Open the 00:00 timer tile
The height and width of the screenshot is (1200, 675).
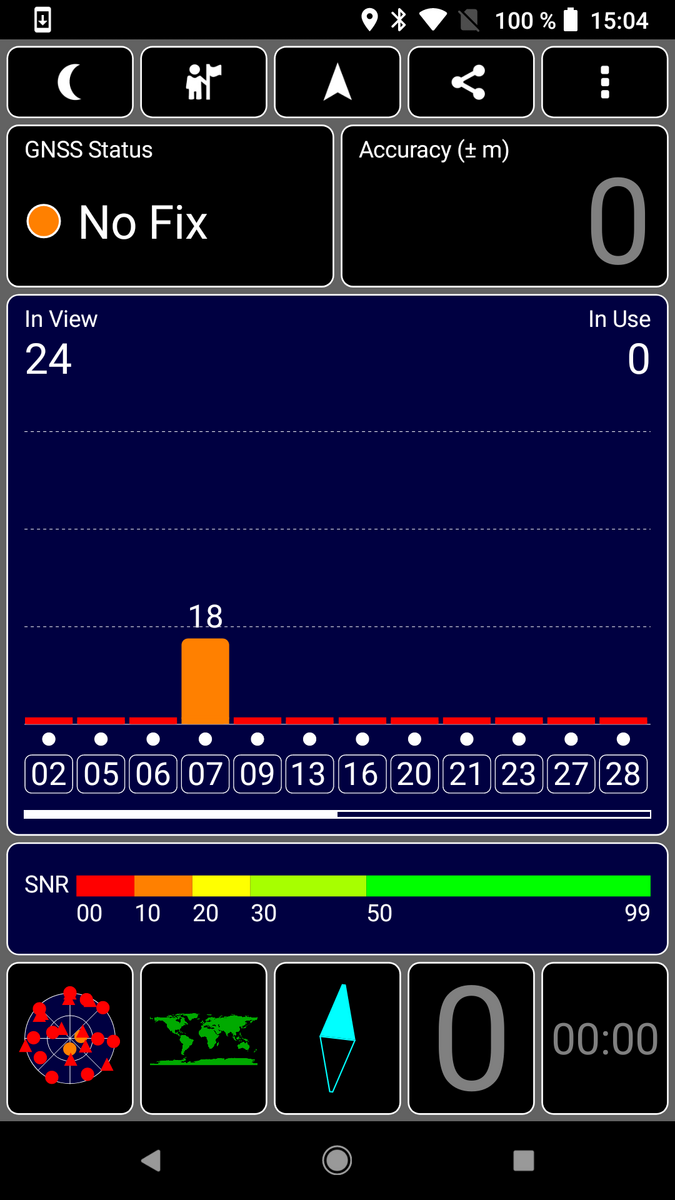coord(605,1038)
